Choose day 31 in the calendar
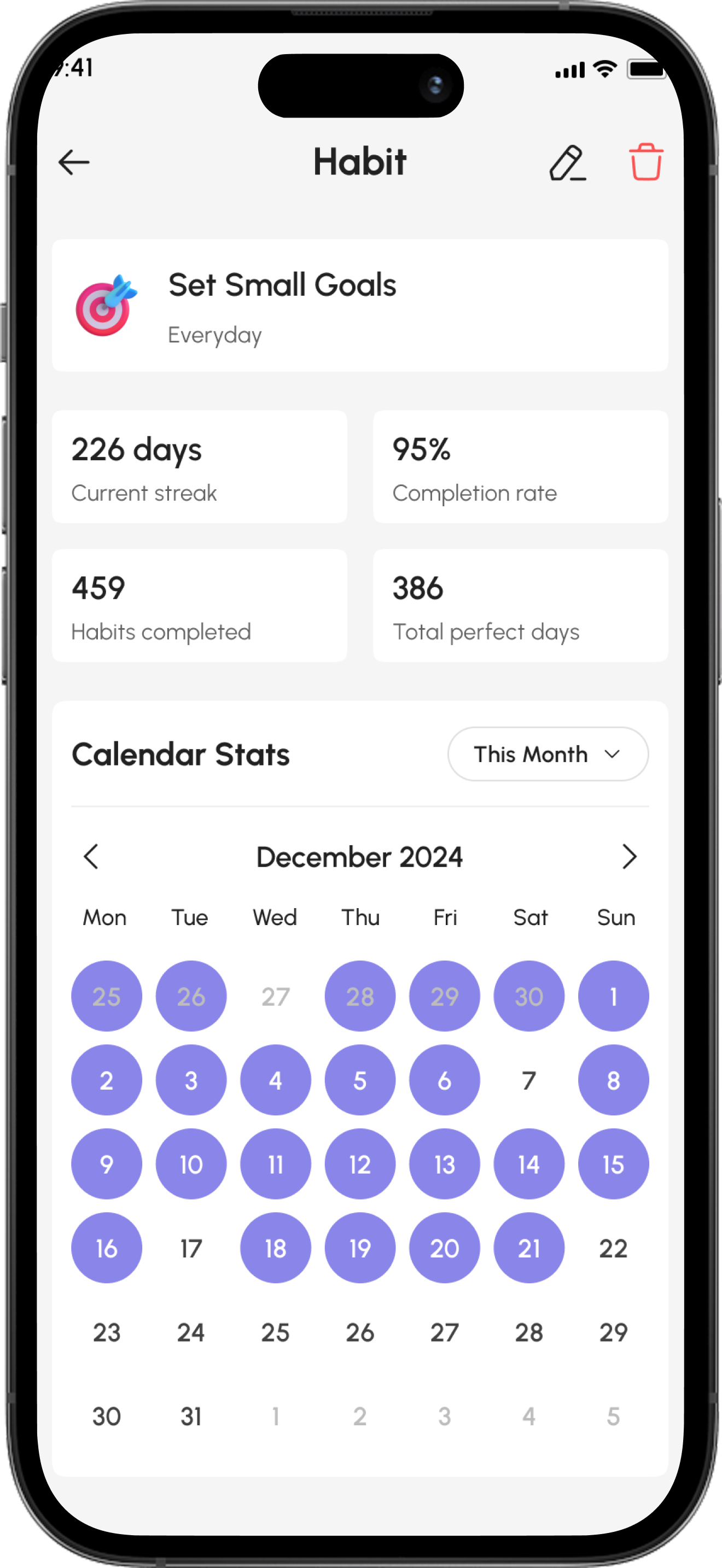Image resolution: width=722 pixels, height=1568 pixels. (190, 1417)
